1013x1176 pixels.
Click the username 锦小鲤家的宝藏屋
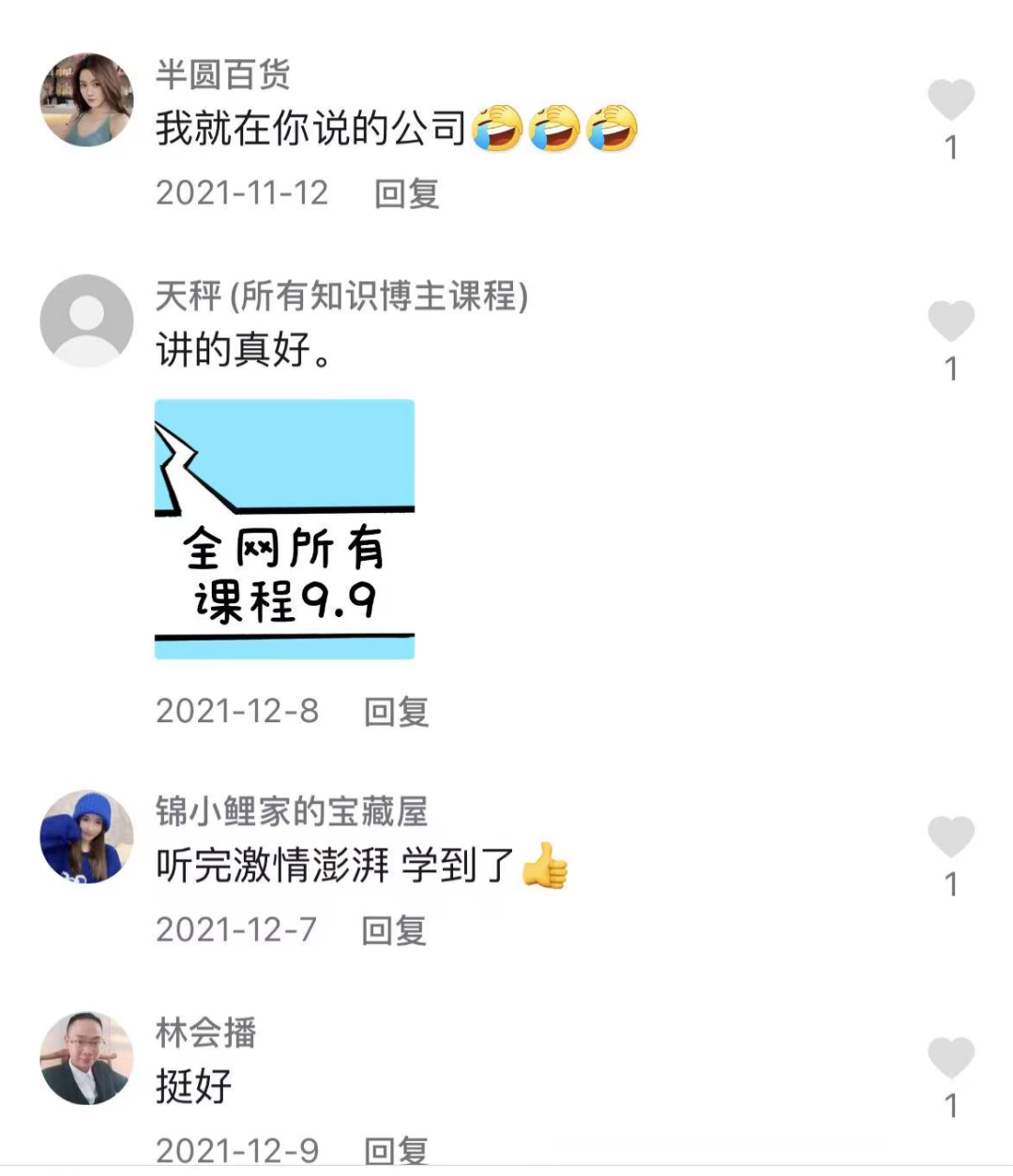[x=291, y=812]
